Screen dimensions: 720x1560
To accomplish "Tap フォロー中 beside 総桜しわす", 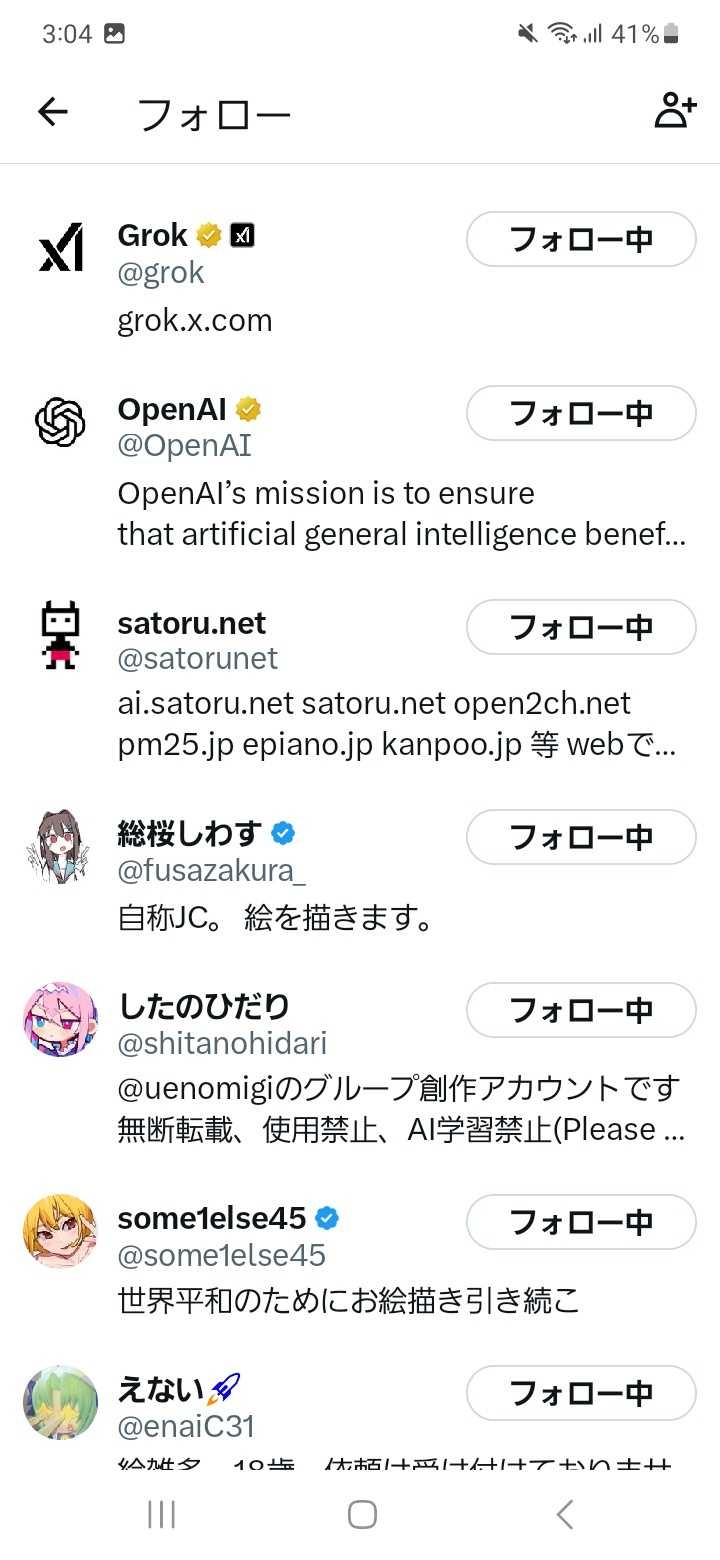I will coord(581,837).
